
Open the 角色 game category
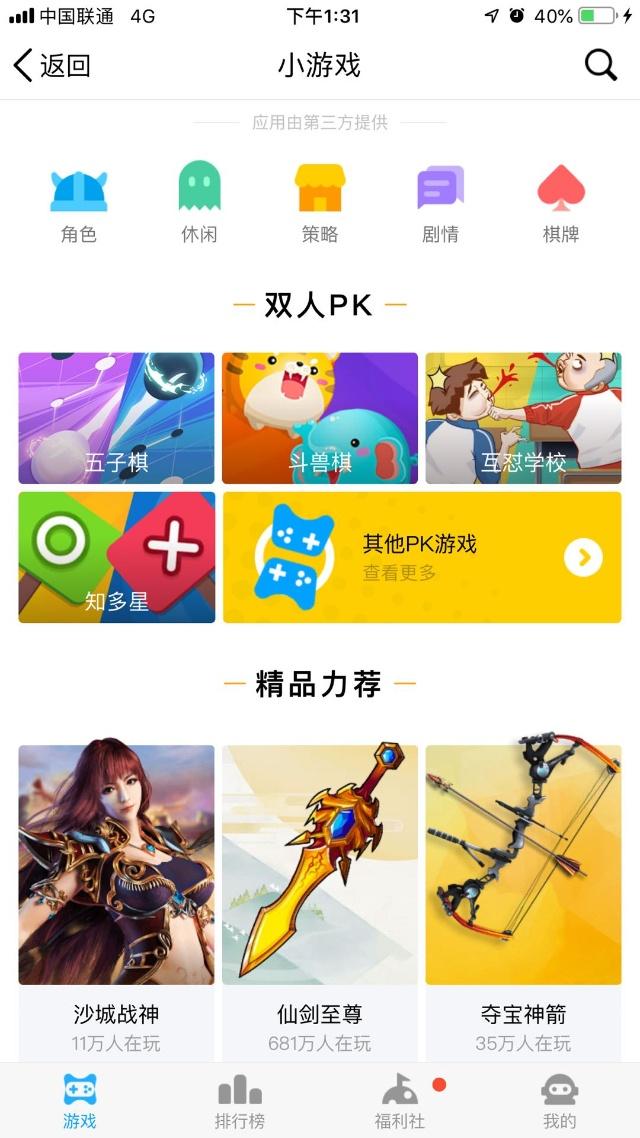(x=78, y=203)
